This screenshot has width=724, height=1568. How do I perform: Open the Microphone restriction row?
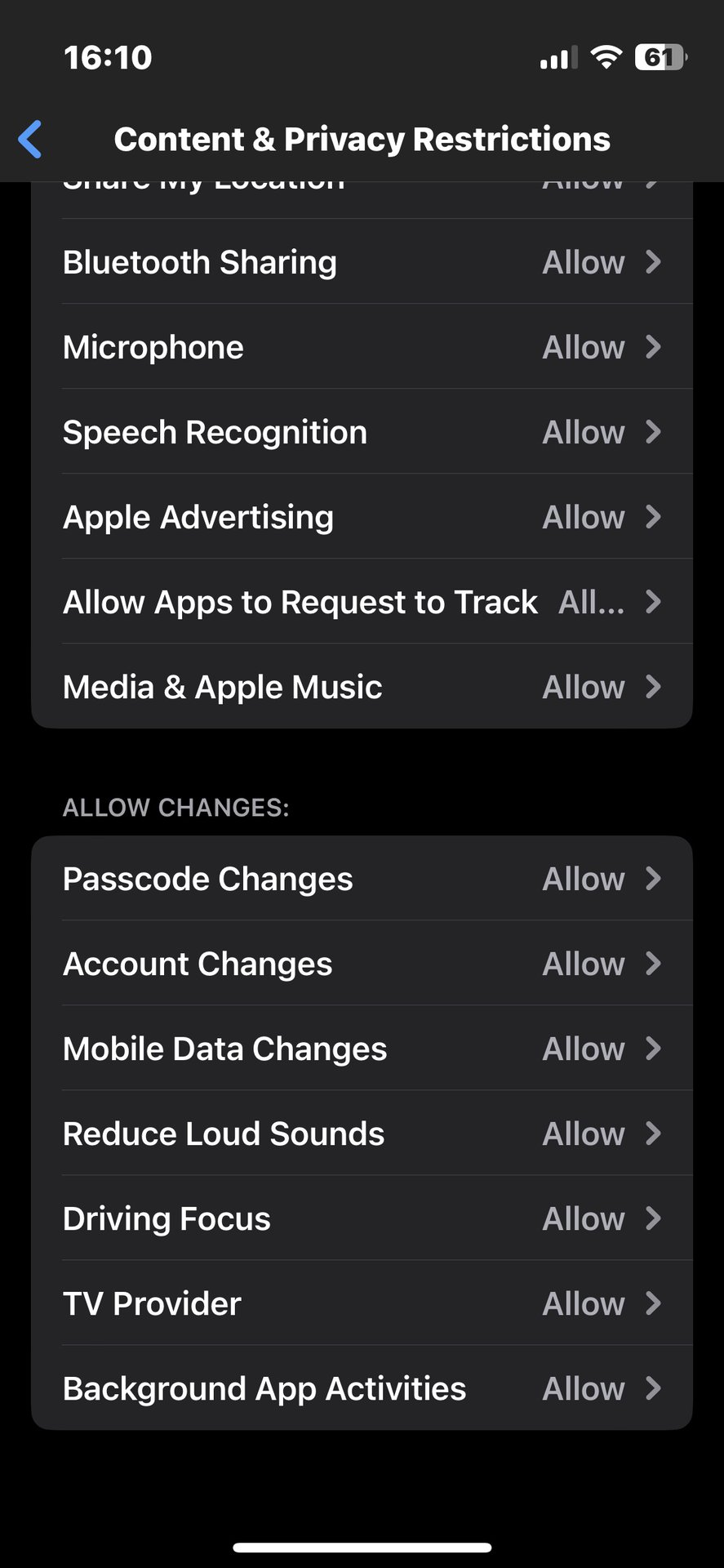[362, 347]
